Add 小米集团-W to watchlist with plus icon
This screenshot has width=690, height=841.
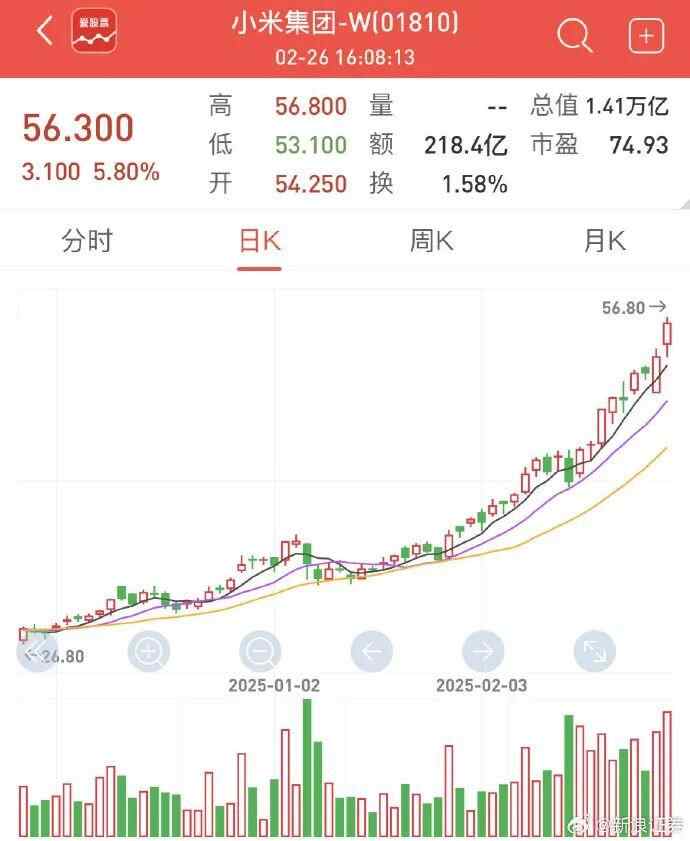646,36
